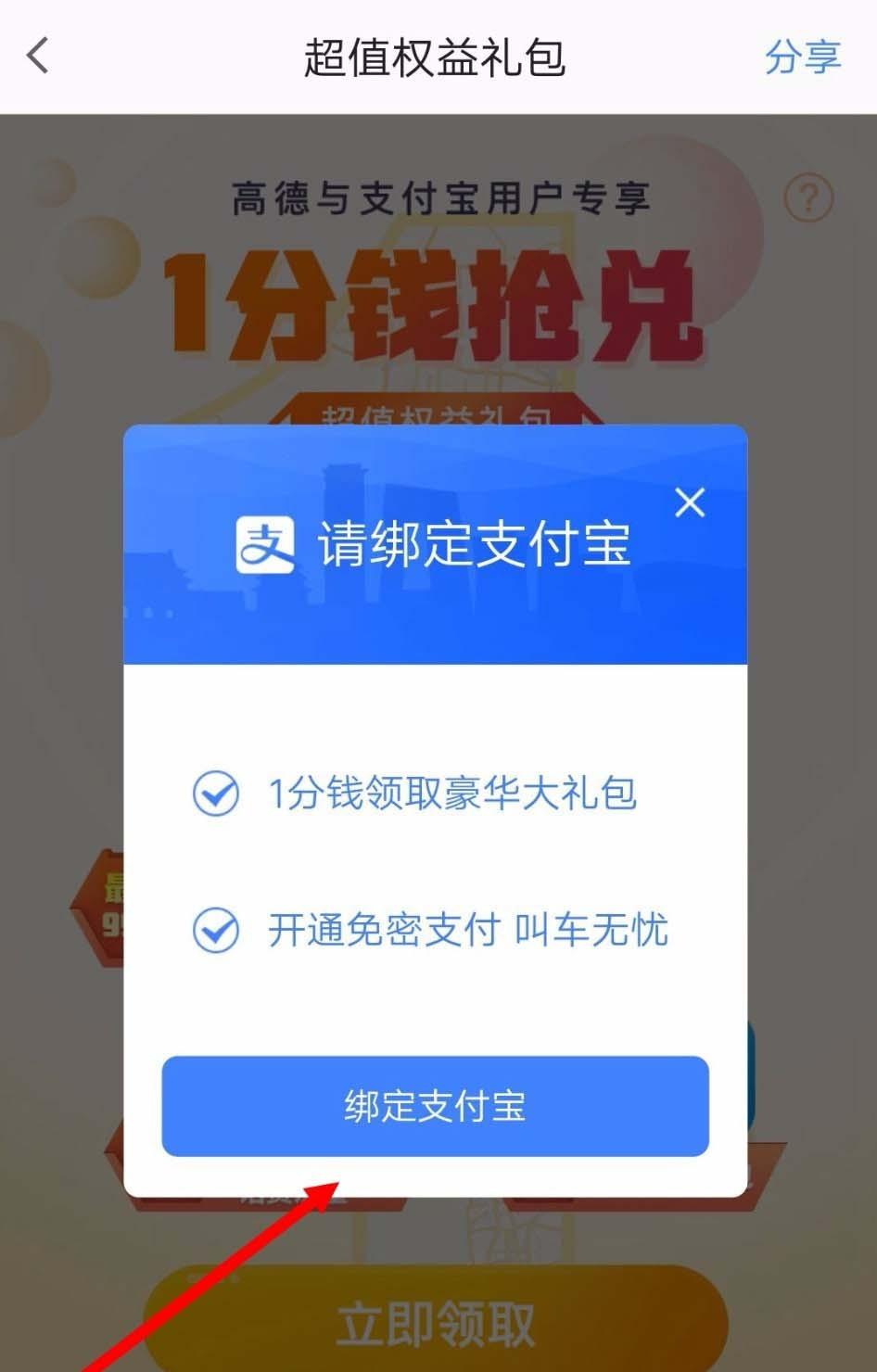Open the help question mark icon

click(808, 197)
